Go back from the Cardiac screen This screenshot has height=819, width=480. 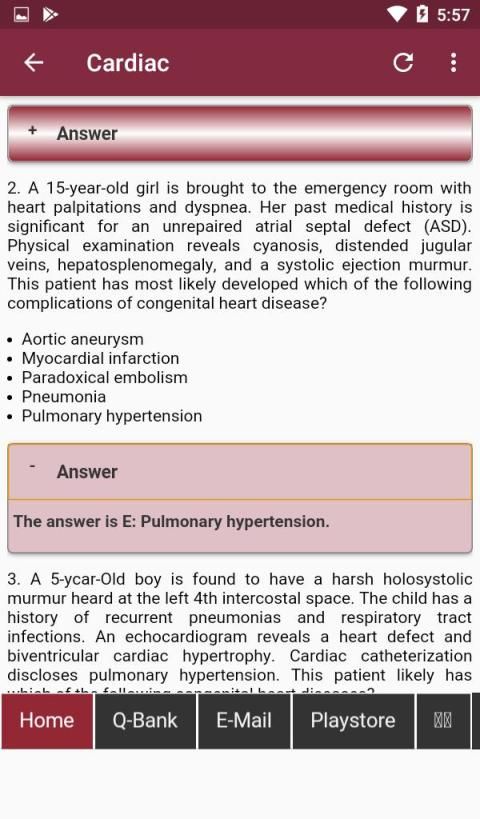[33, 63]
